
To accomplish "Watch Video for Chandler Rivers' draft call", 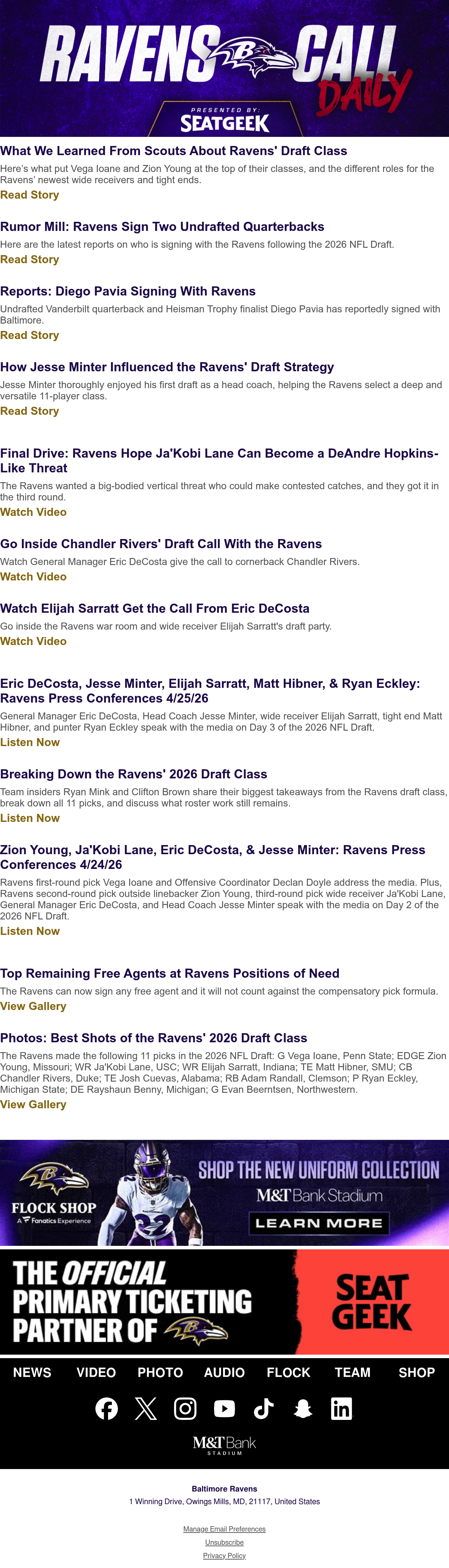I will coord(33,577).
